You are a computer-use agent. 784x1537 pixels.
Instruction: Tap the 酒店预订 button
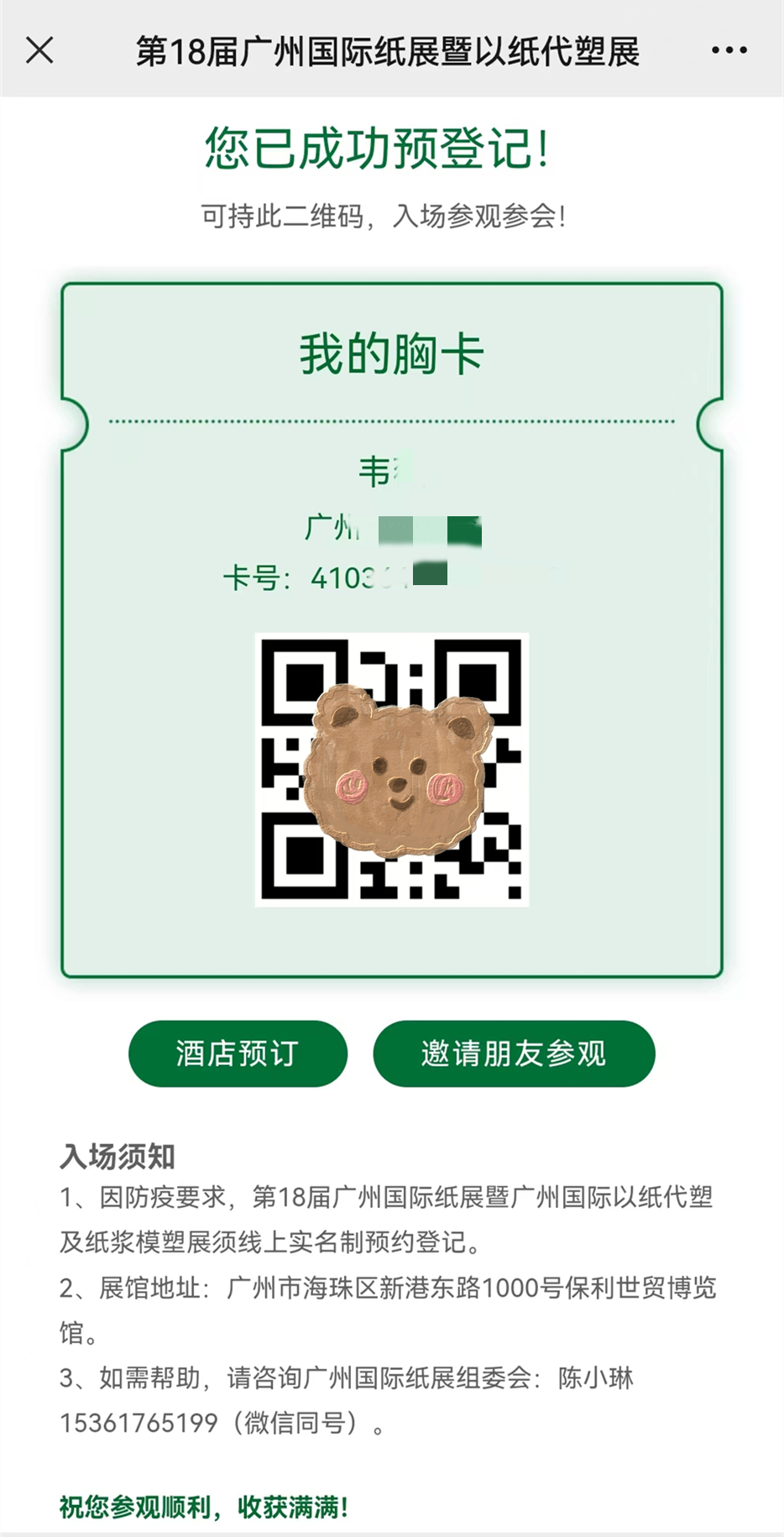[238, 1053]
